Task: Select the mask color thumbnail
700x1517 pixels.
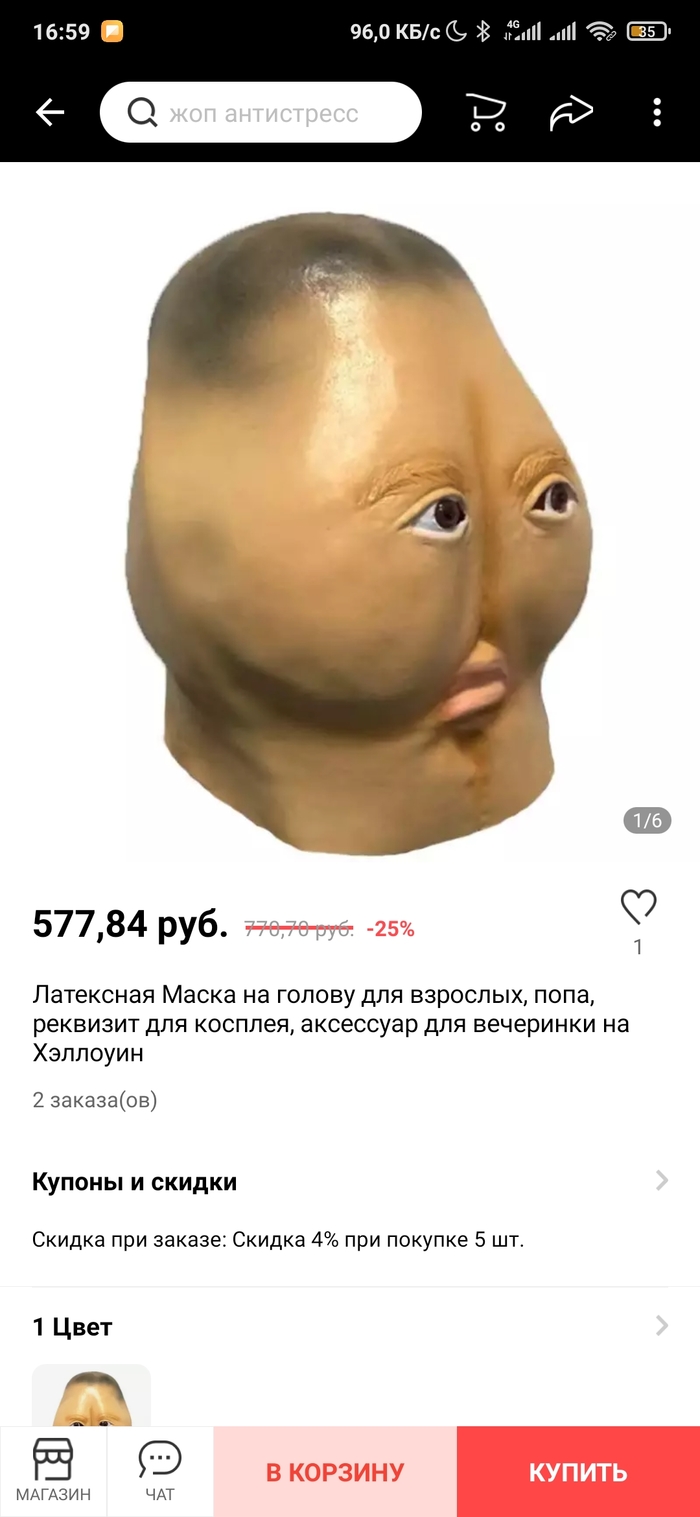Action: click(91, 1396)
